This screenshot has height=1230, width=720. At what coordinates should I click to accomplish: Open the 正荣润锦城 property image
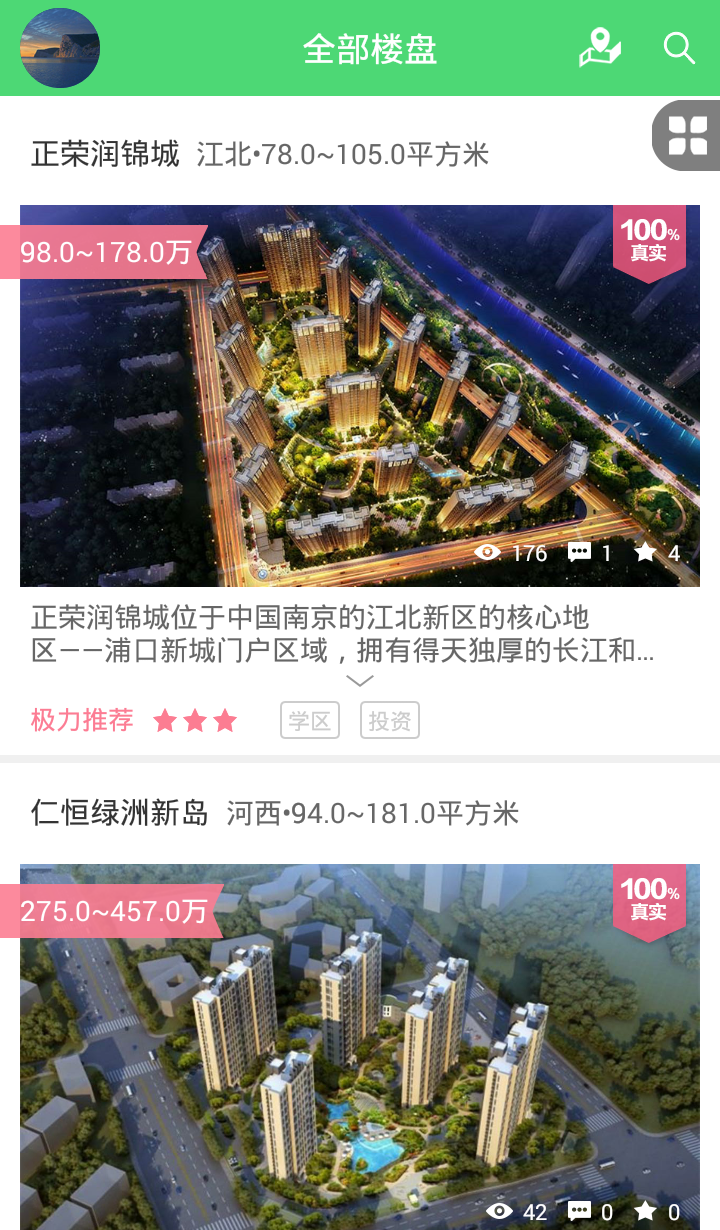[360, 396]
